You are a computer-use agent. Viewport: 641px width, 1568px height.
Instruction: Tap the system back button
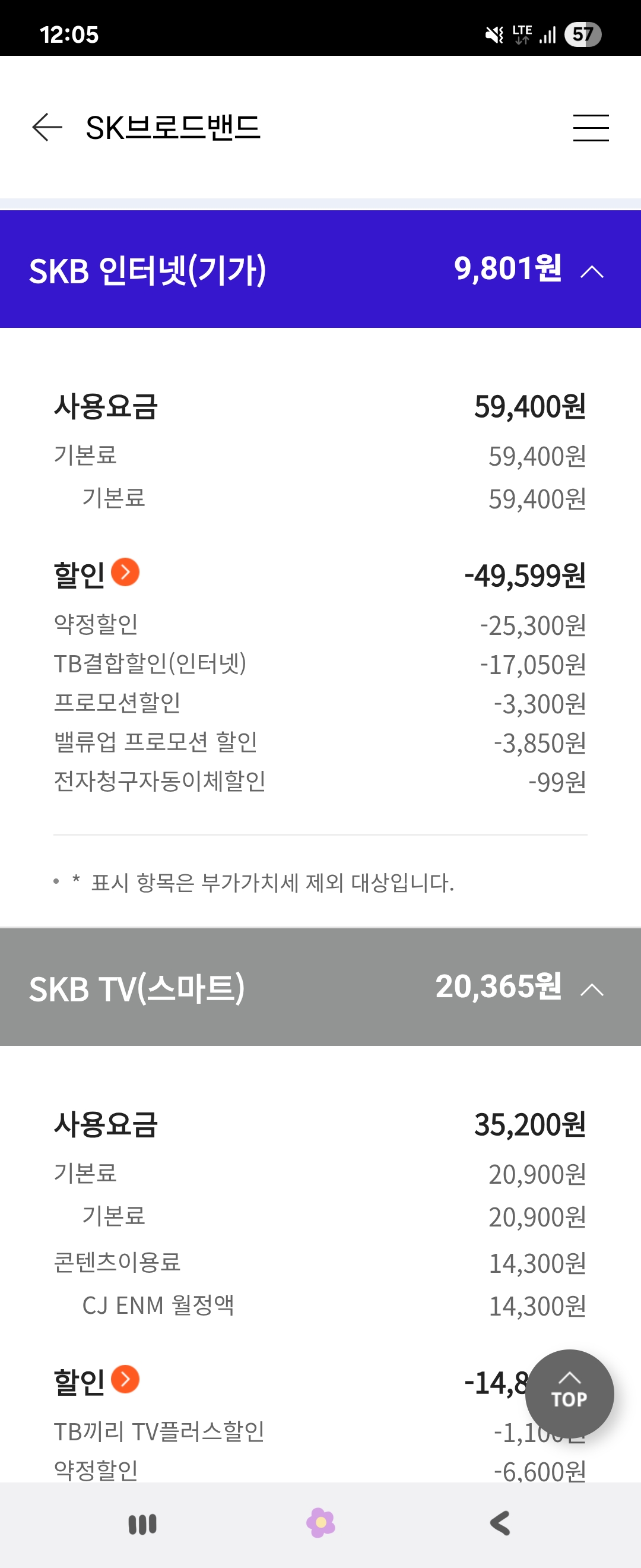tap(500, 1523)
